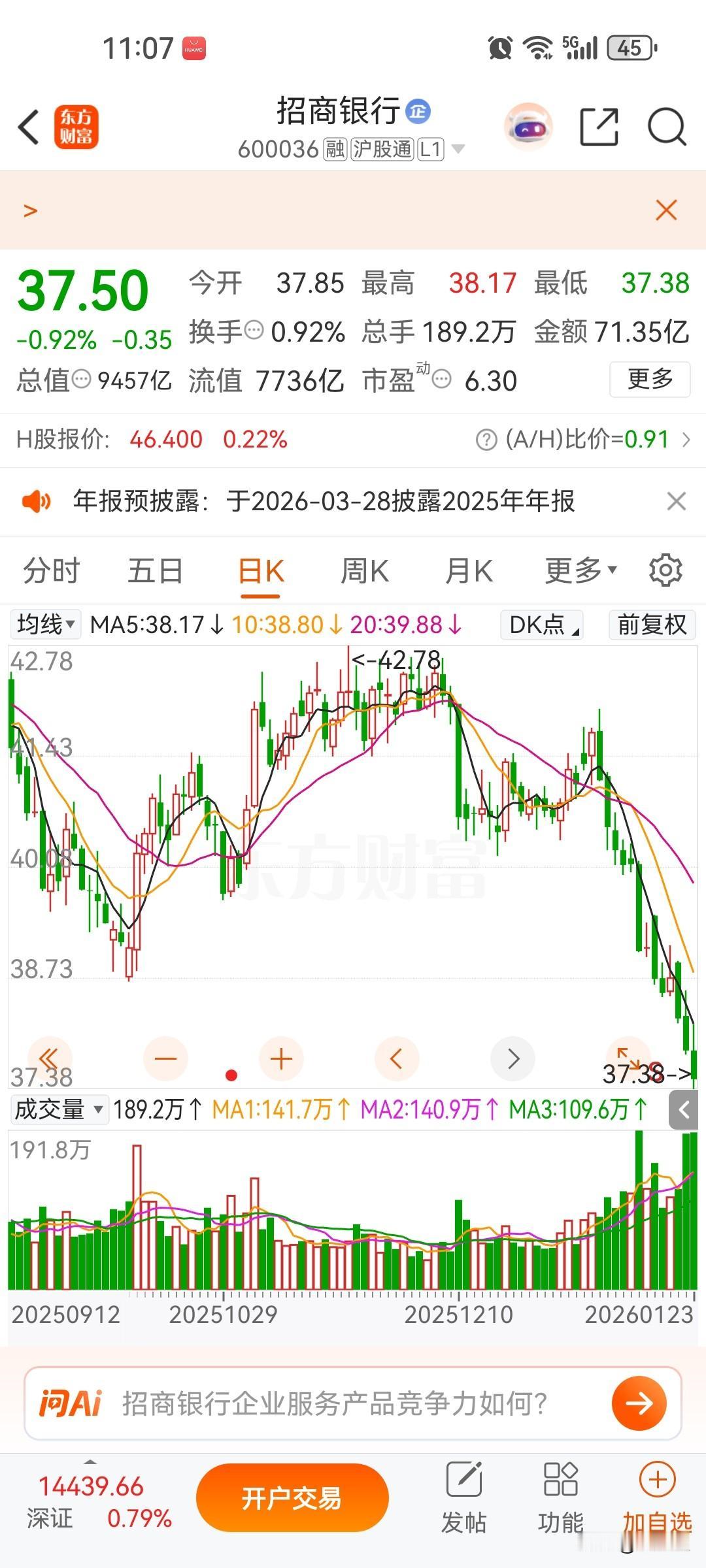Select the 分时 intraday tab
The width and height of the screenshot is (706, 1568).
coord(52,570)
